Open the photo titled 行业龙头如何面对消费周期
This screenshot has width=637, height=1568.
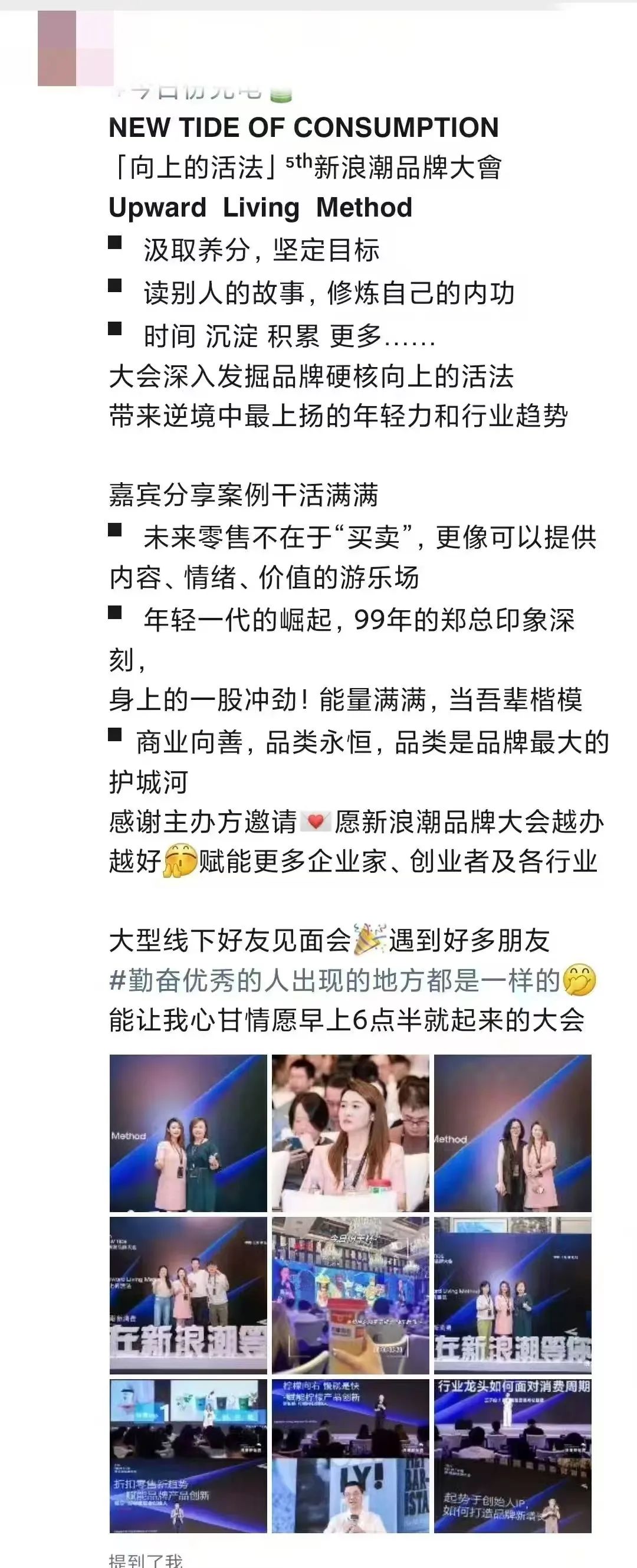pyautogui.click(x=513, y=1456)
